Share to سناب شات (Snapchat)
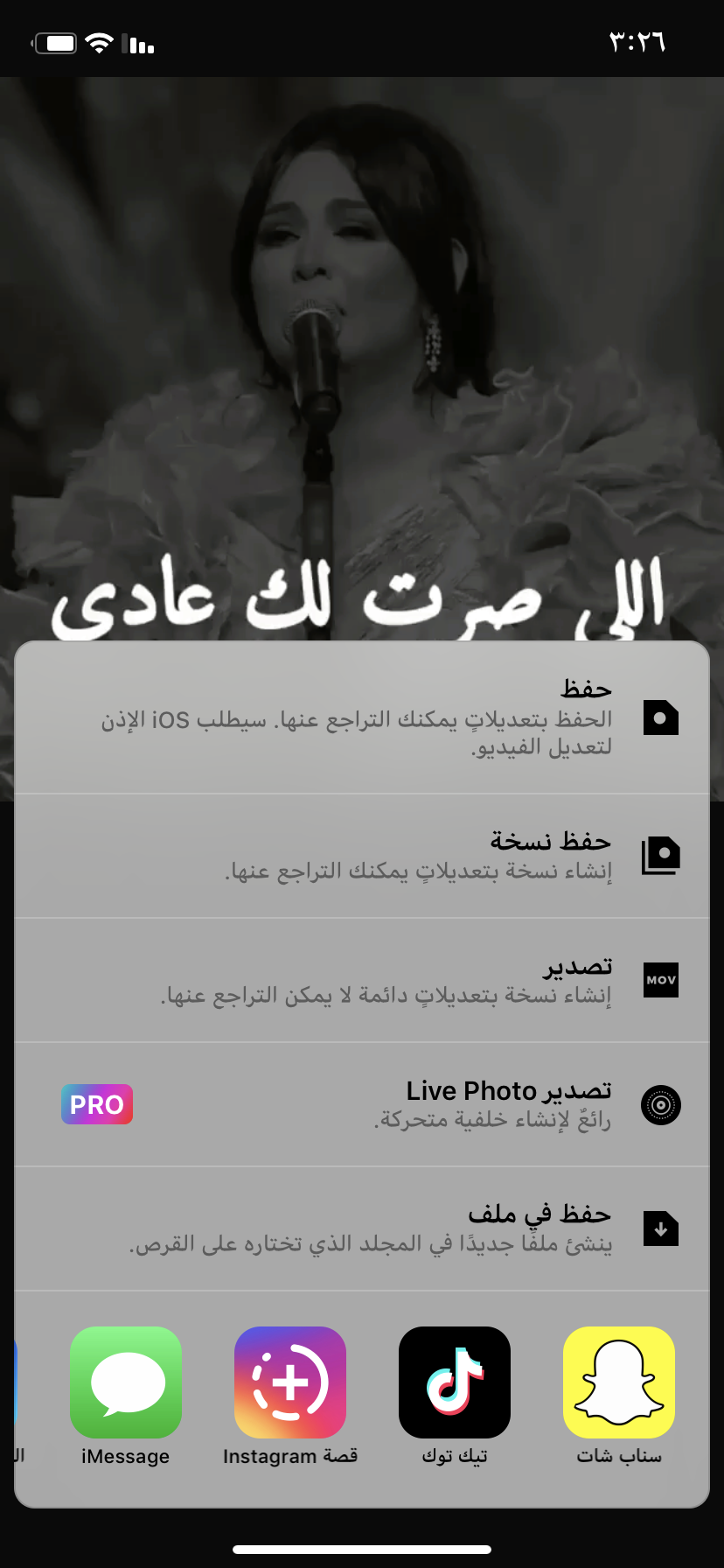This screenshot has height=1568, width=724. tap(618, 1382)
